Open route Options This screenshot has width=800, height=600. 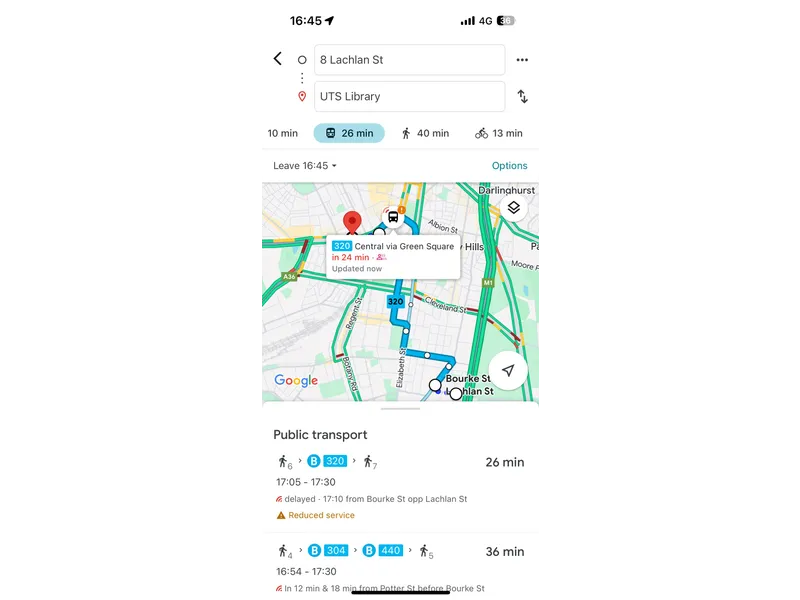click(509, 166)
